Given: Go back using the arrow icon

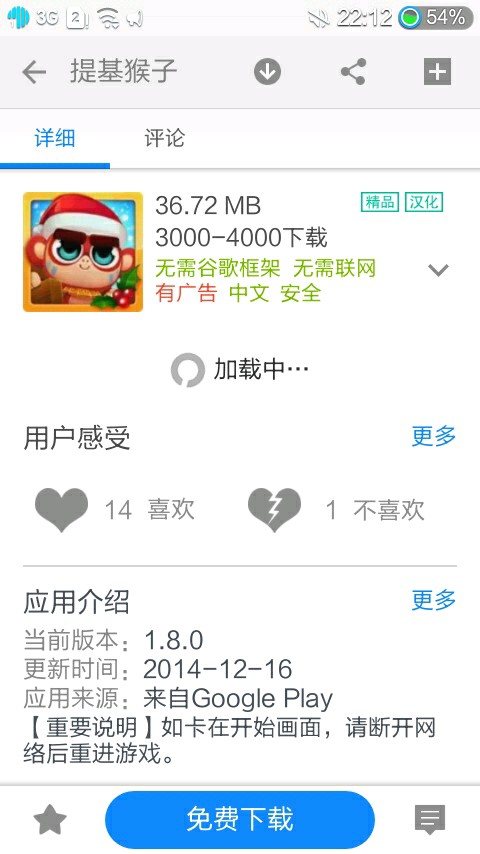Looking at the screenshot, I should 34,72.
